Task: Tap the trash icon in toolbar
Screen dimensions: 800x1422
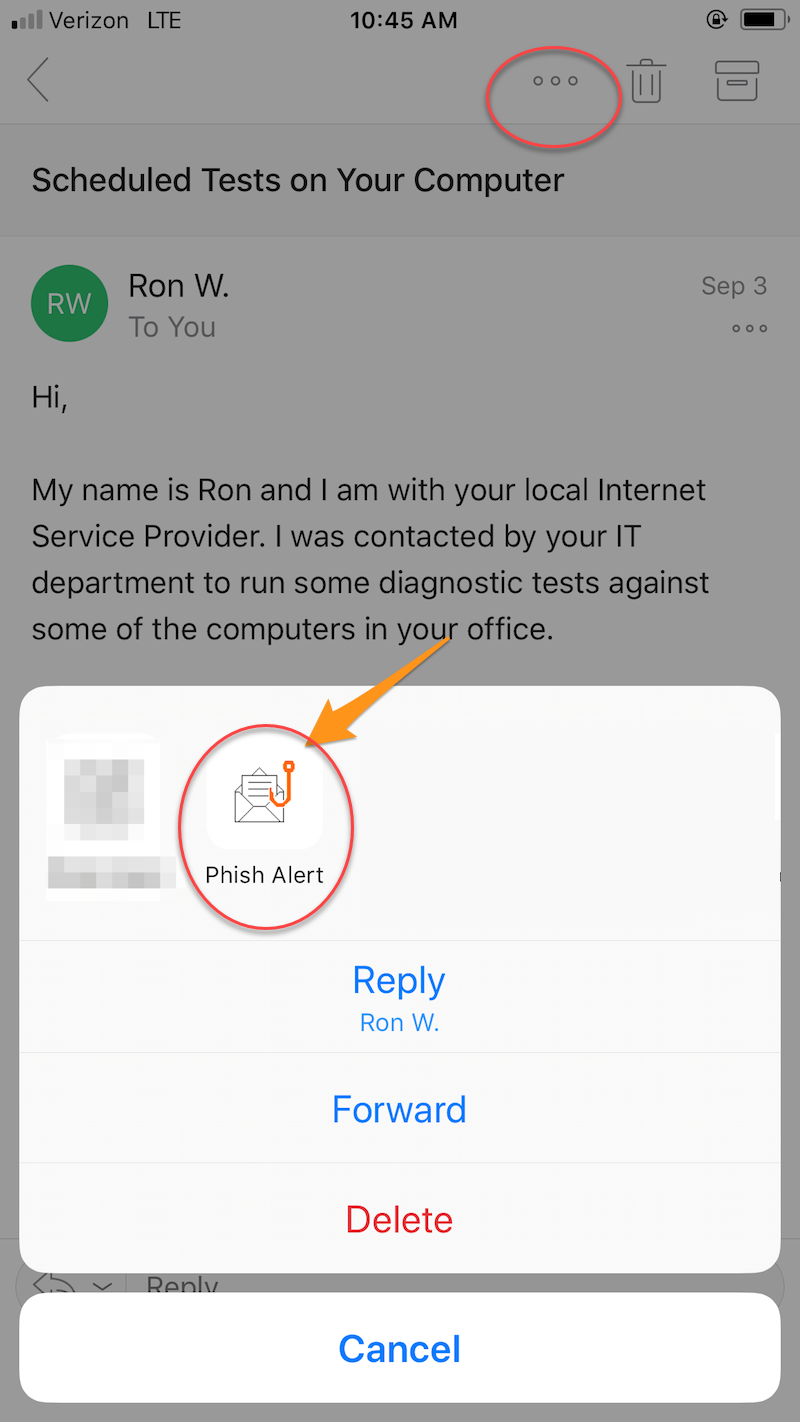Action: pyautogui.click(x=646, y=81)
